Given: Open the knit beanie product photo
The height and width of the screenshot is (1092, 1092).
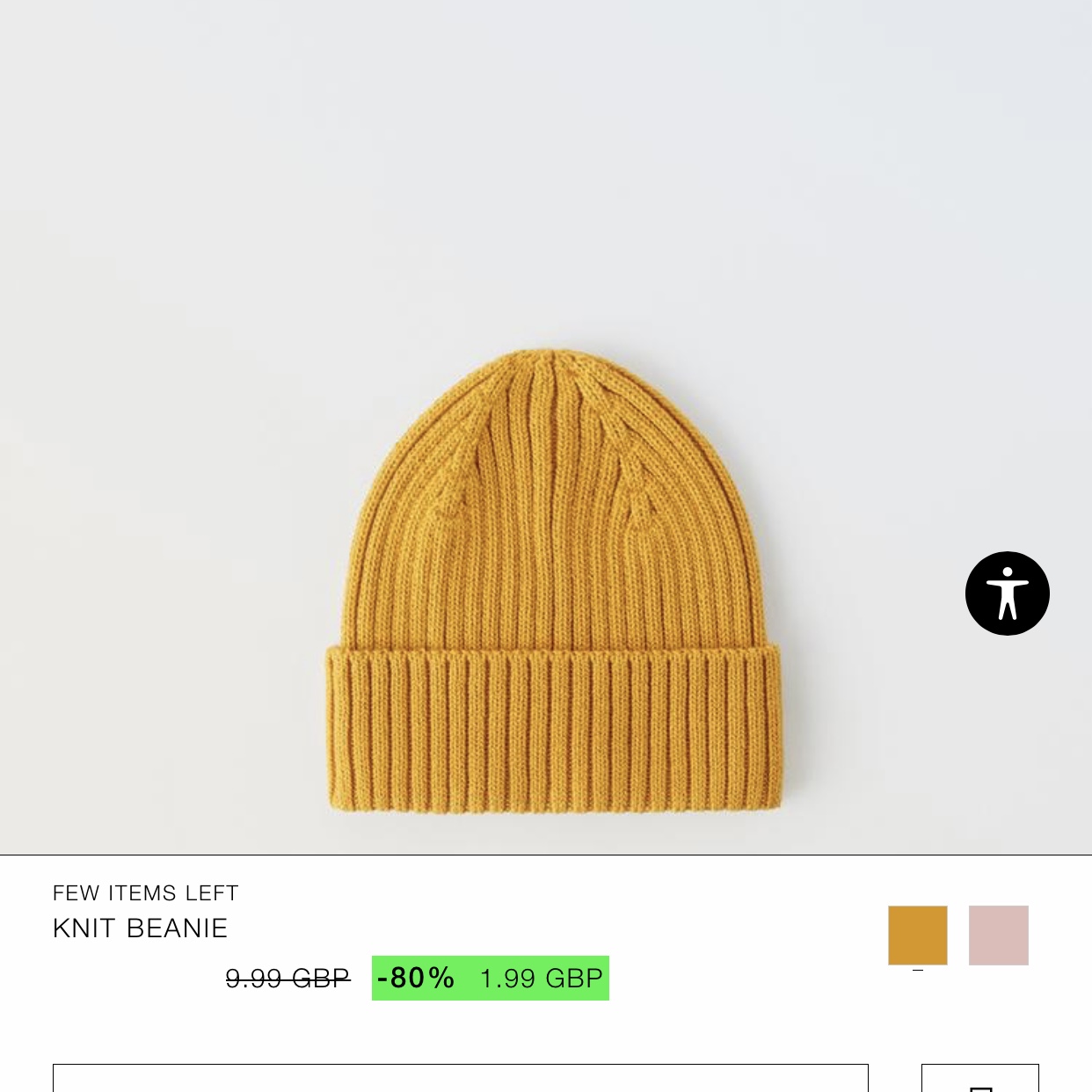Looking at the screenshot, I should point(554,580).
